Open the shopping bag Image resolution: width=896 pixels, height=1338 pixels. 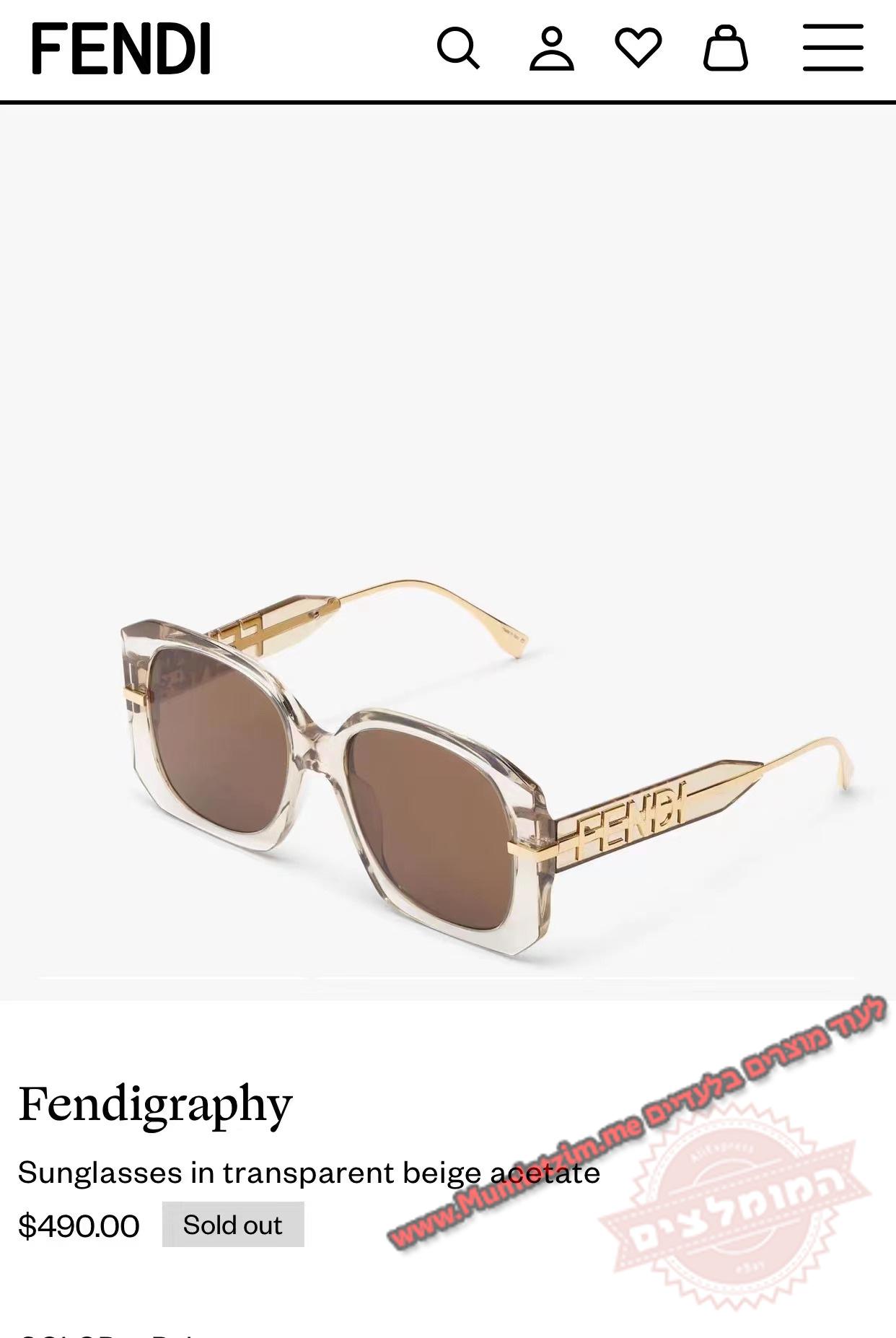pos(725,48)
